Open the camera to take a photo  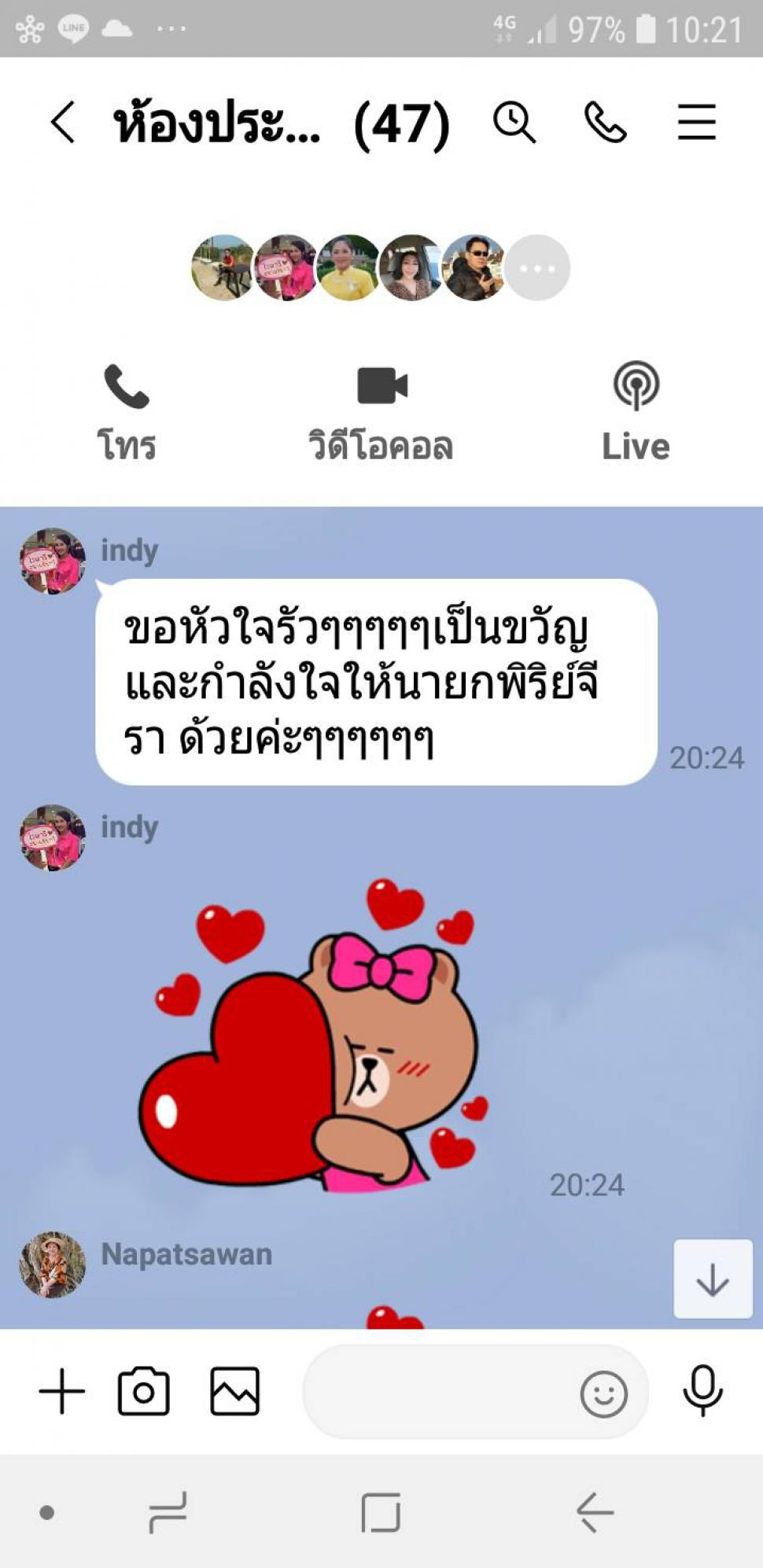pyautogui.click(x=143, y=1391)
